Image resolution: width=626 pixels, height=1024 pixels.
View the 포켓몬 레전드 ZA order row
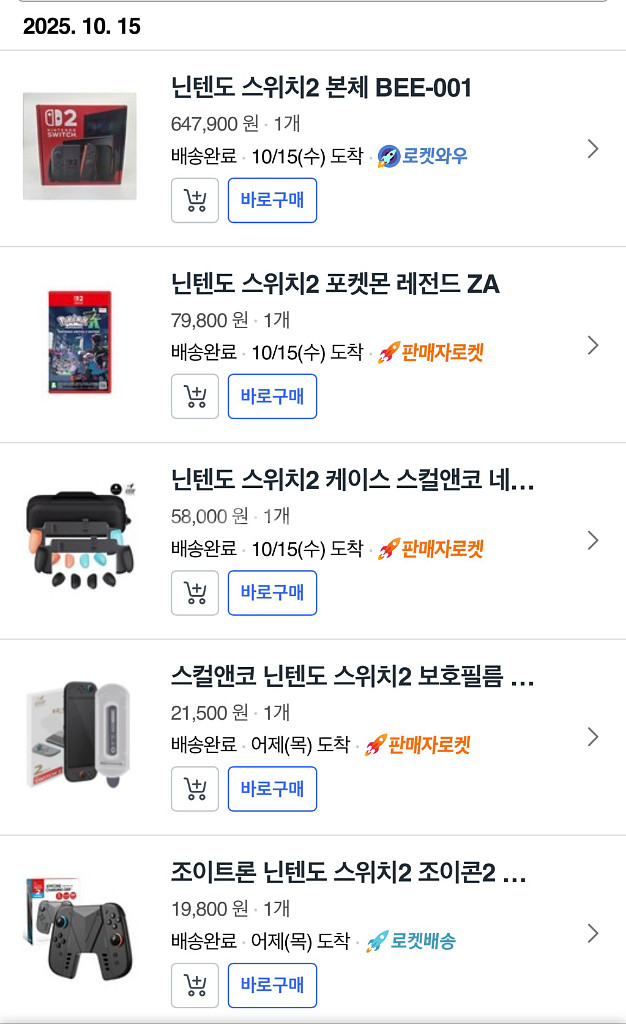[592, 345]
